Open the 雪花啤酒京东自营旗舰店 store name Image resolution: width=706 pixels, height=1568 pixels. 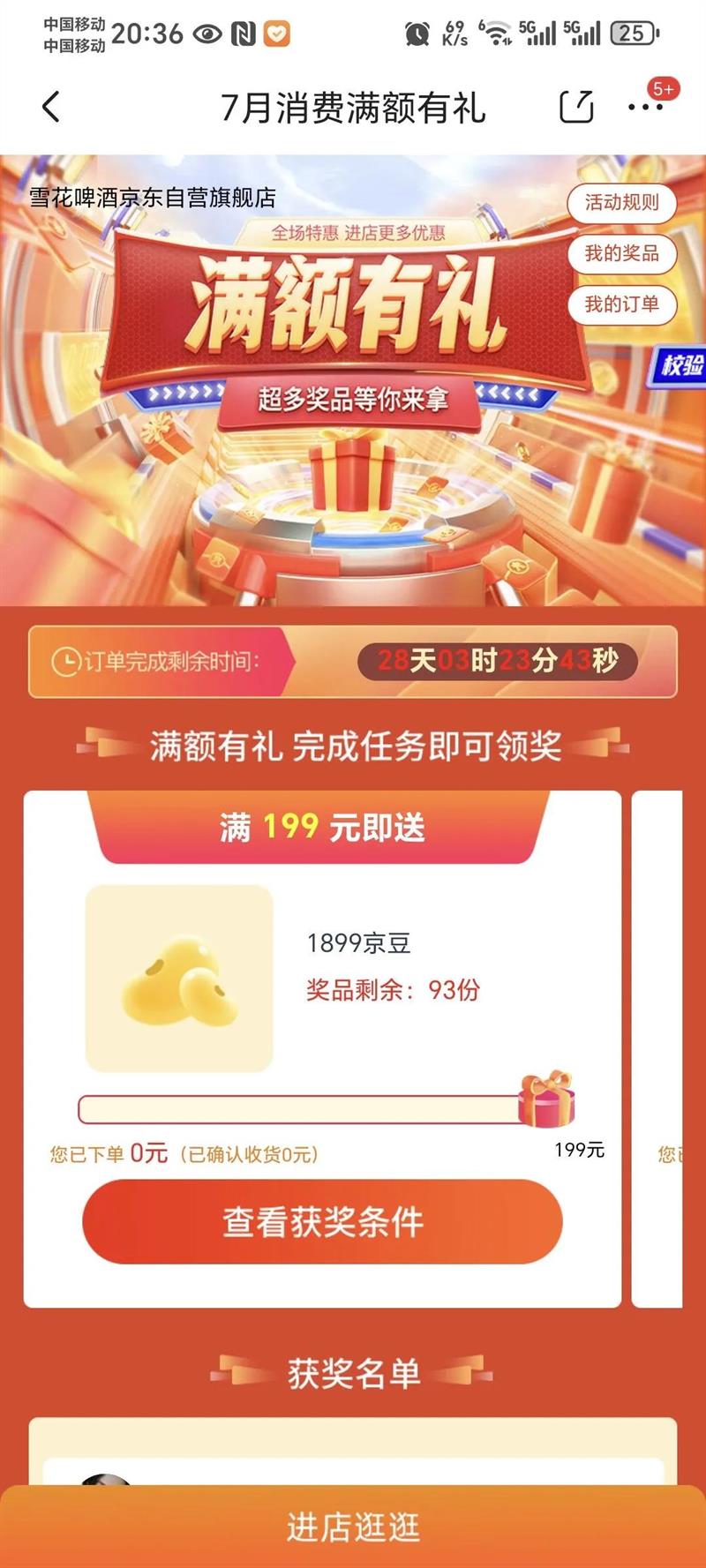tap(153, 198)
